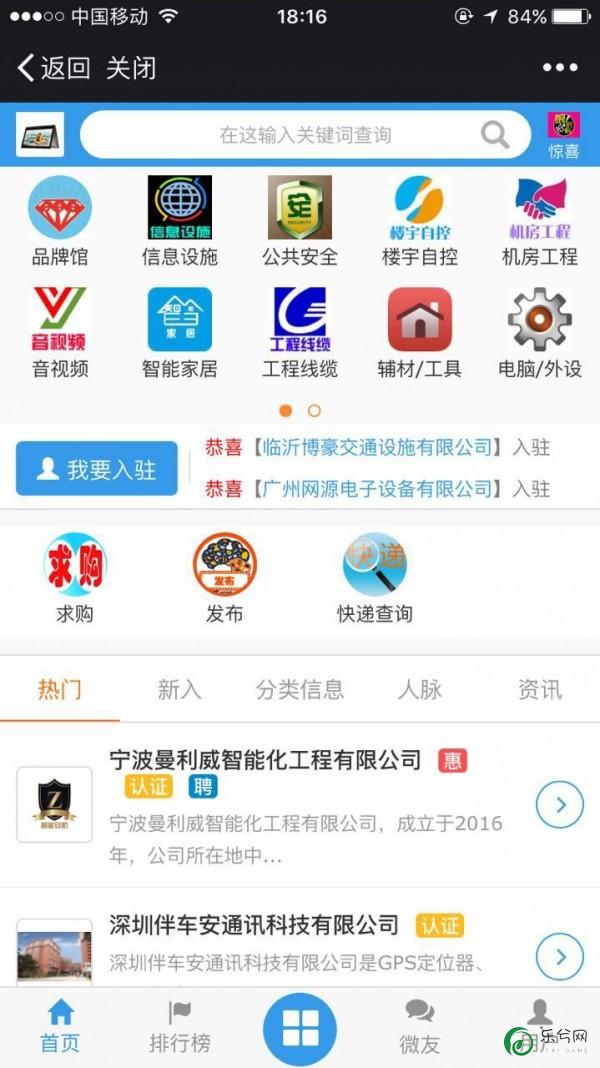600x1068 pixels.
Task: Open the three-dot overflow menu
Action: pos(560,68)
